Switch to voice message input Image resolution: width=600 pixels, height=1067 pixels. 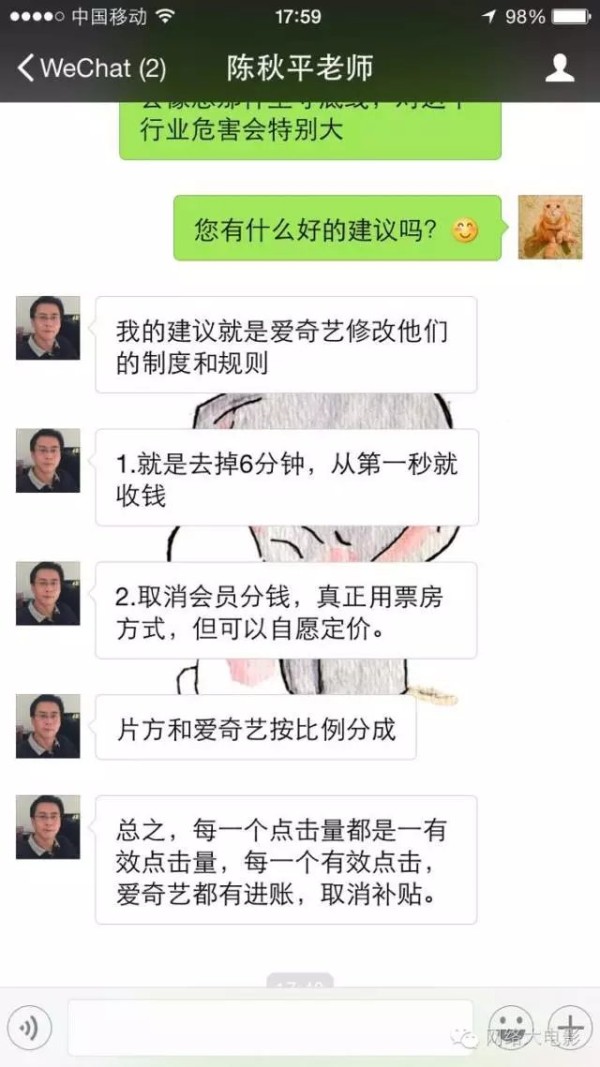[30, 1027]
